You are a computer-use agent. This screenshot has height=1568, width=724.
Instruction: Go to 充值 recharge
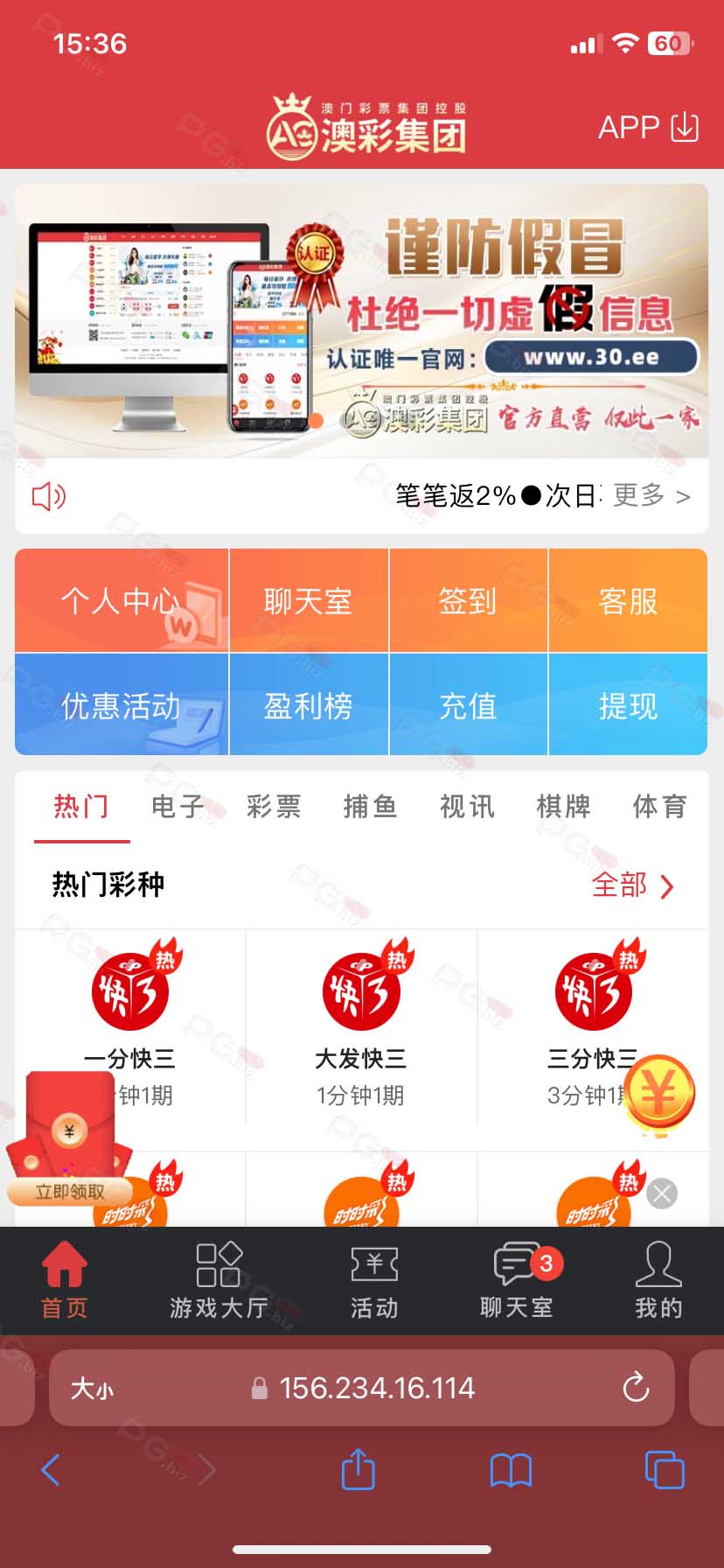(468, 704)
